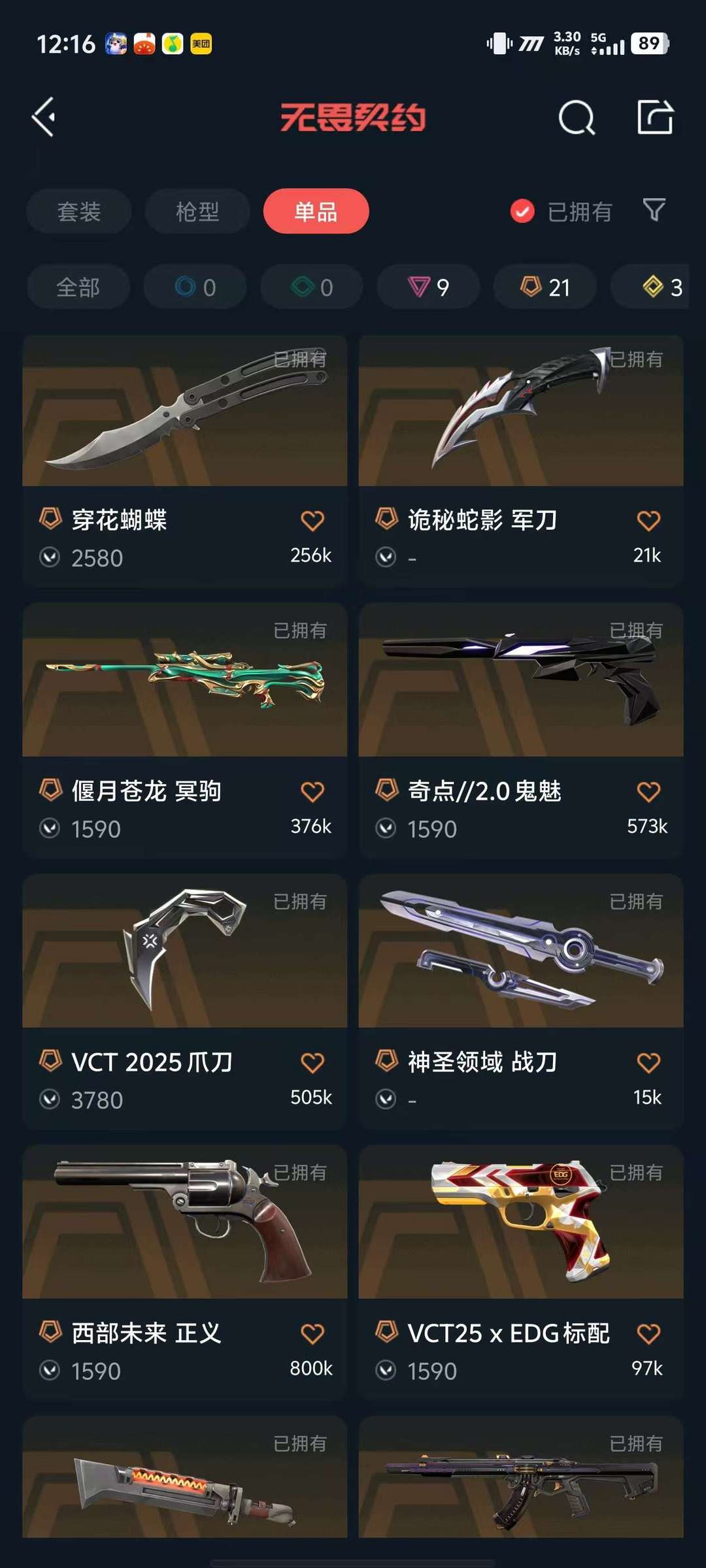Viewport: 706px width, 1568px height.
Task: Select the 全部 rarity chip
Action: 78,287
